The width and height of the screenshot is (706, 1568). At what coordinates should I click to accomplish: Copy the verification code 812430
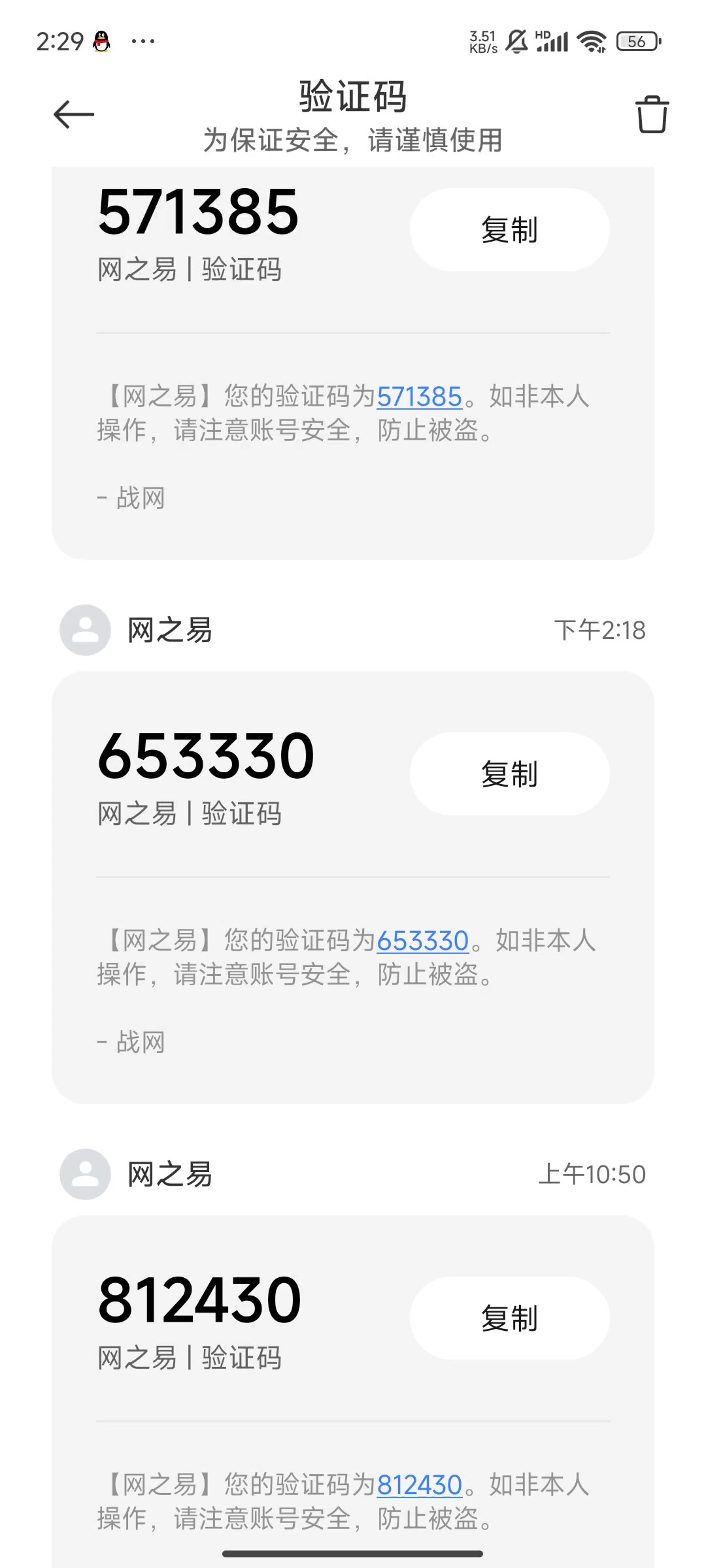pyautogui.click(x=509, y=1318)
